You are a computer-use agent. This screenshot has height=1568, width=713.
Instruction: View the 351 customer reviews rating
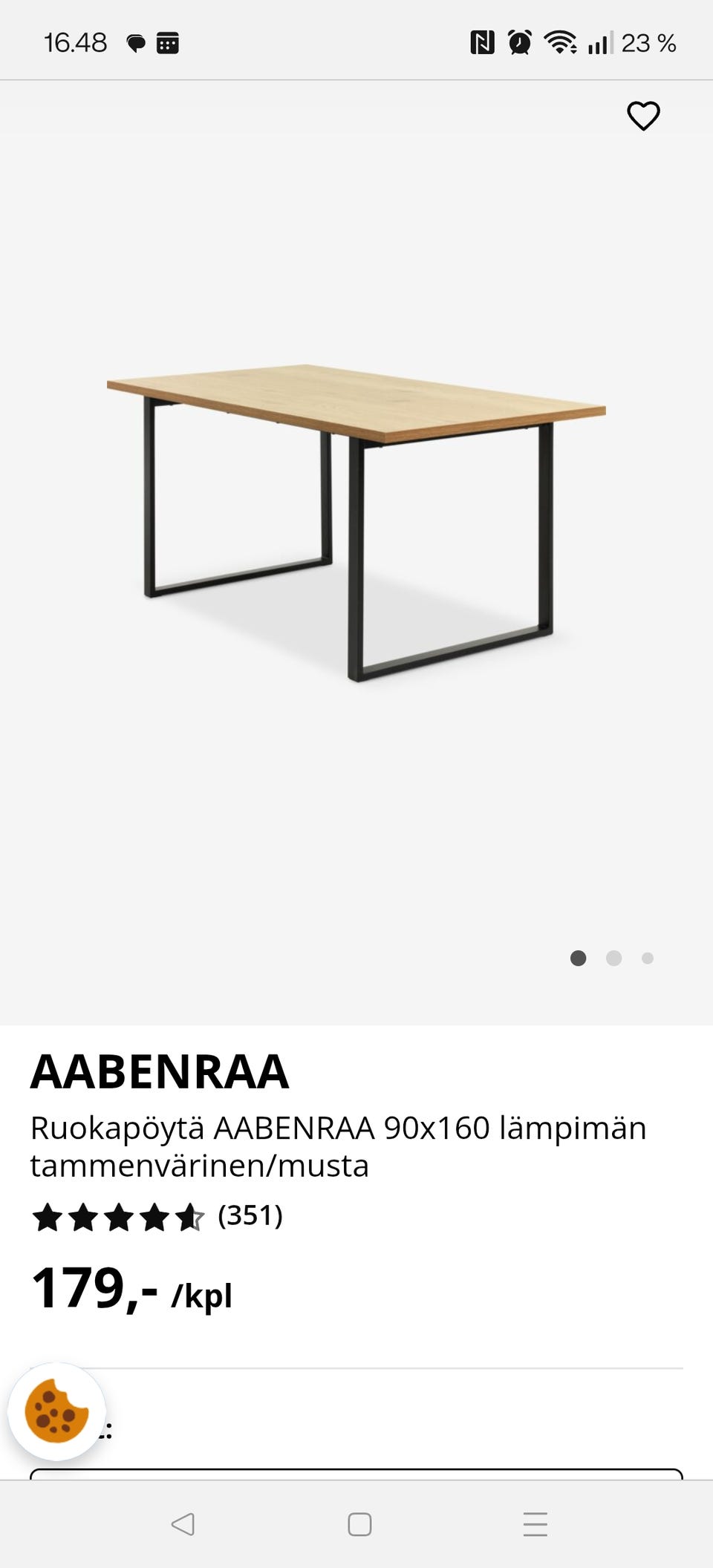pos(157,1216)
